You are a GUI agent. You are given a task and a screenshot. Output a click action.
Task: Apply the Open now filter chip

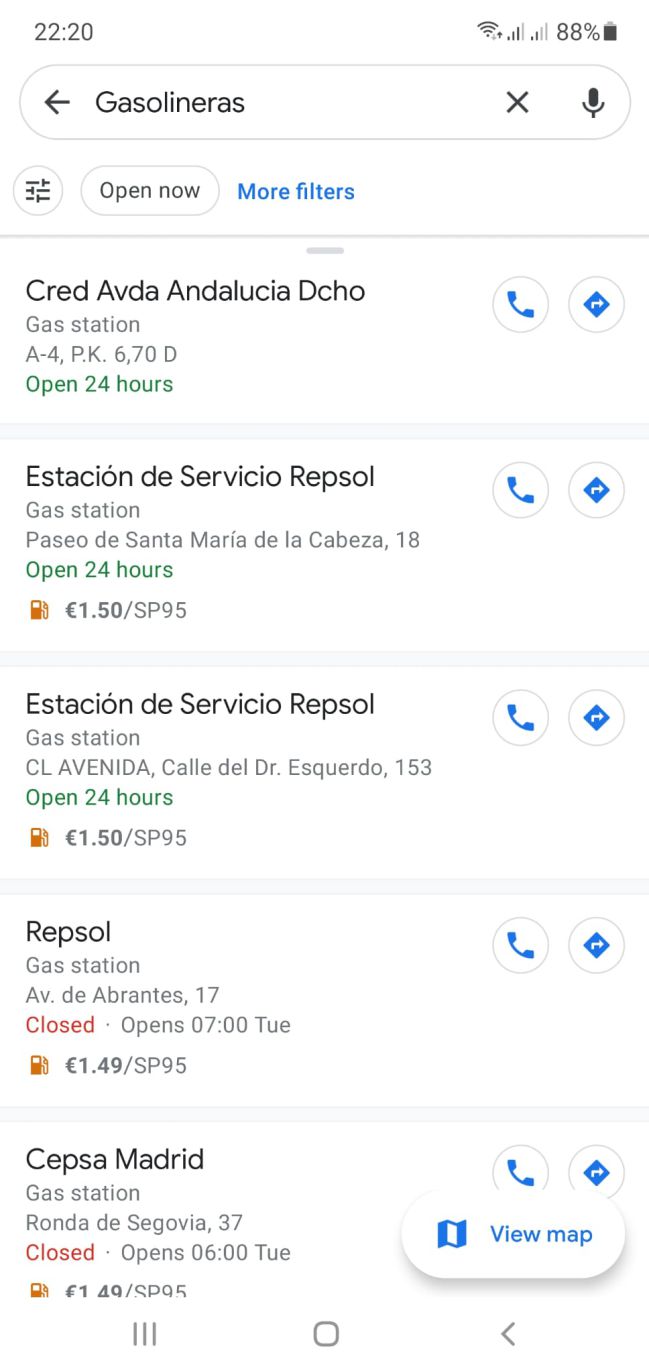[150, 191]
